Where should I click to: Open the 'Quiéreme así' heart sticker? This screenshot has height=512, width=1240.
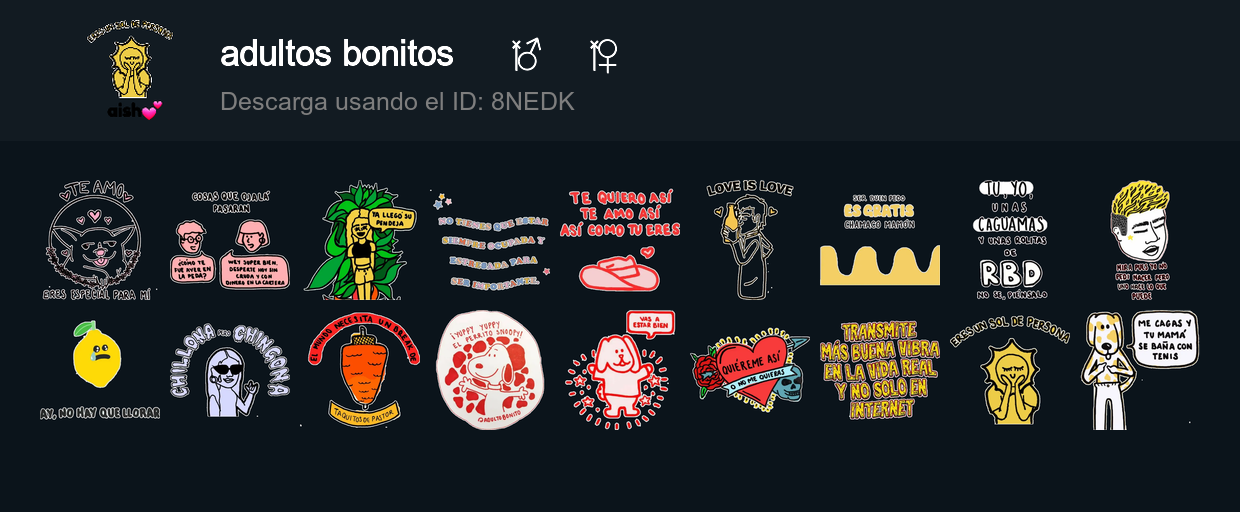coord(750,370)
